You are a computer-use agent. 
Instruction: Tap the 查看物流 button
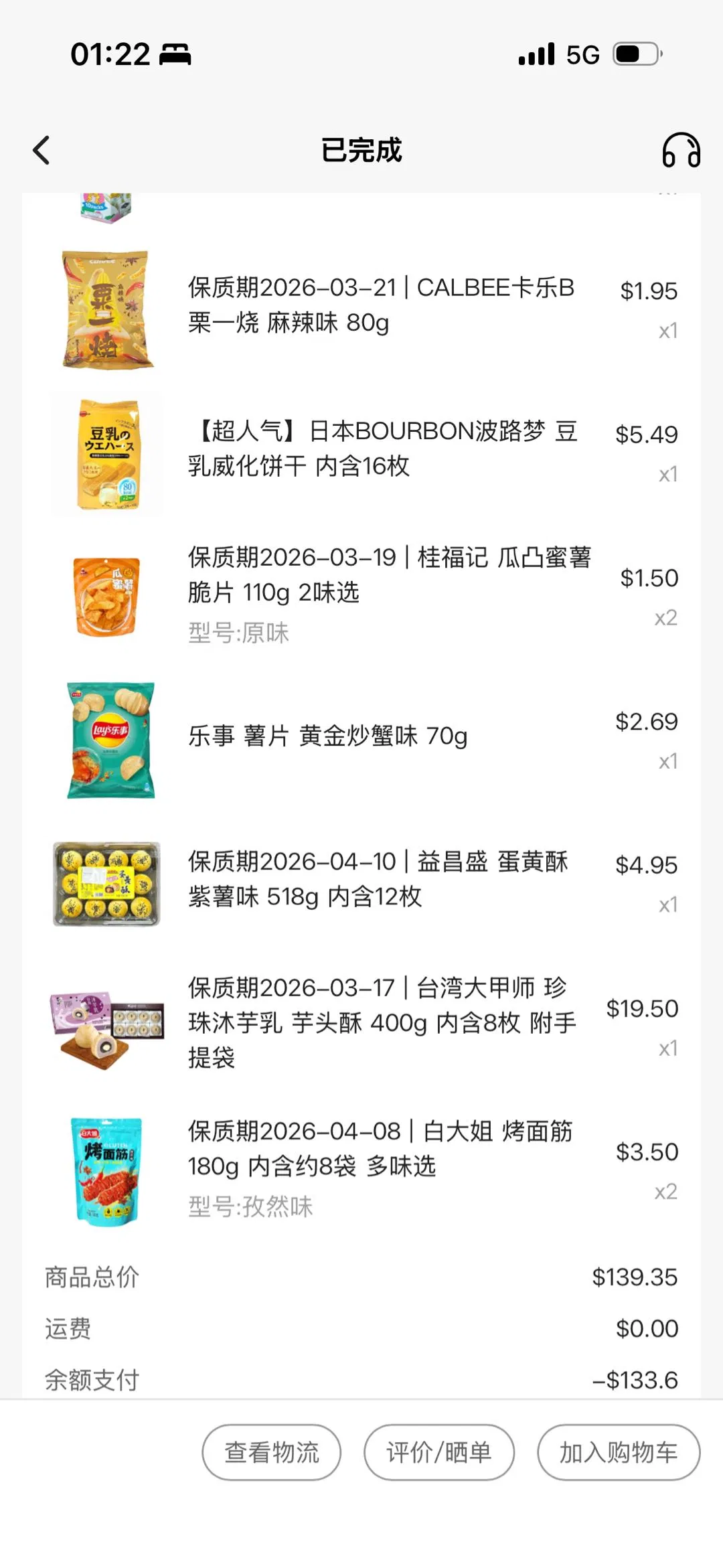coord(271,1452)
